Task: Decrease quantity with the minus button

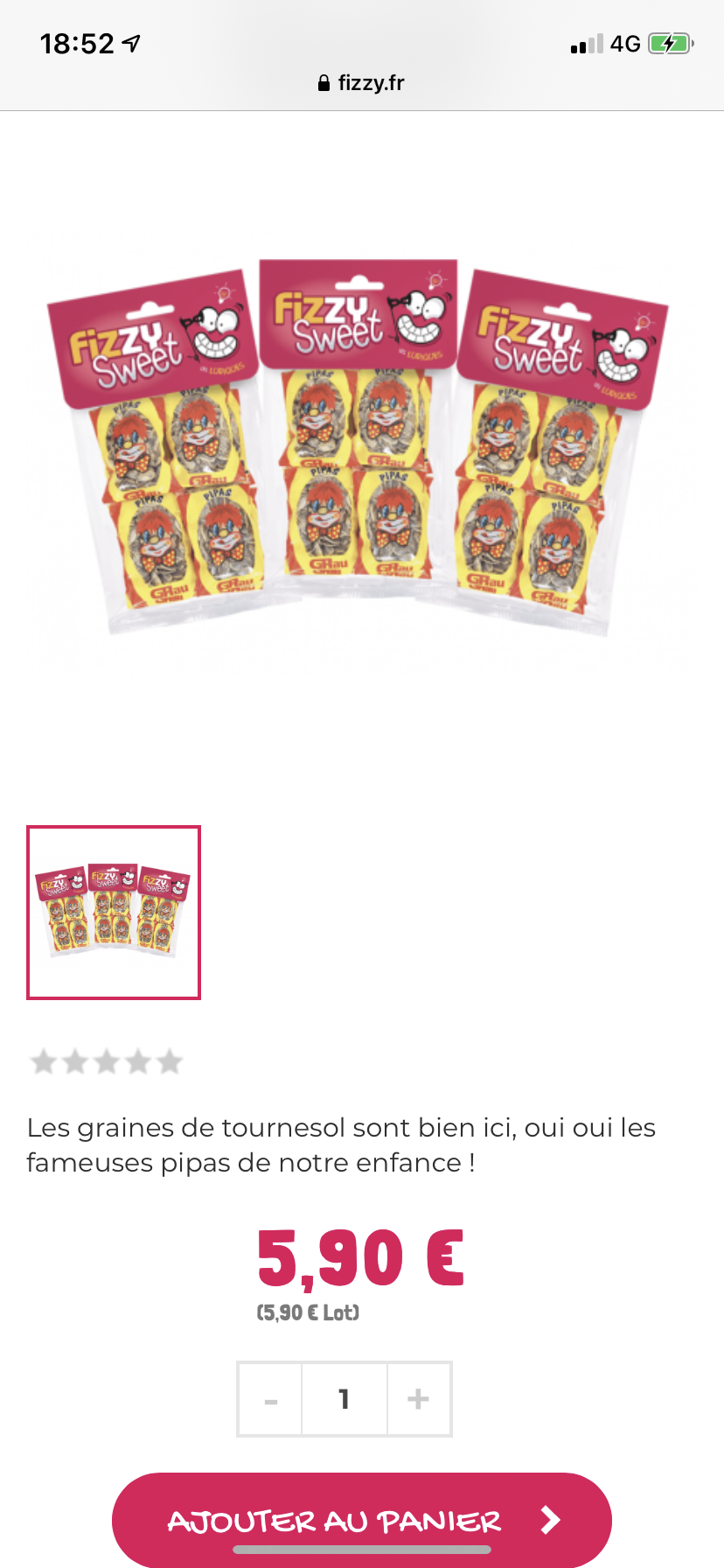Action: 270,1399
